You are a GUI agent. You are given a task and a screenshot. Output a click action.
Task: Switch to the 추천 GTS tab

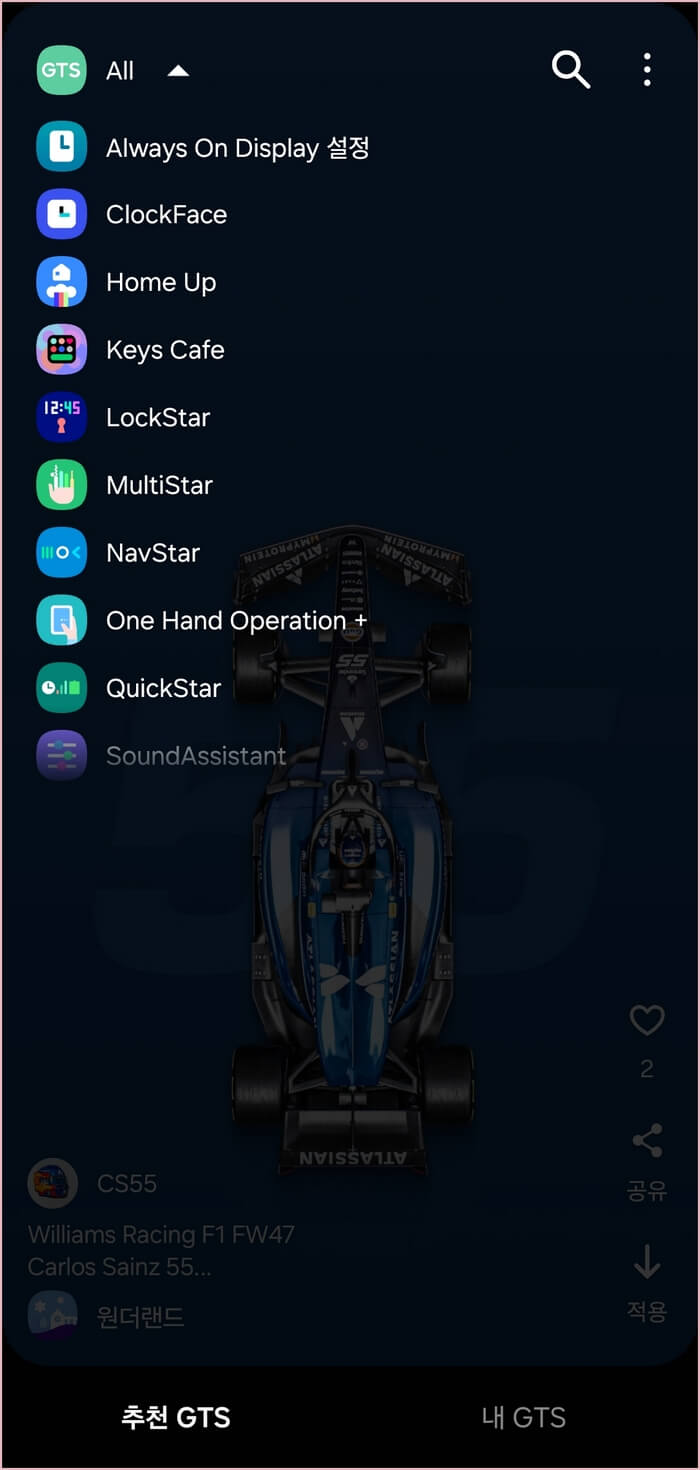tap(176, 1417)
